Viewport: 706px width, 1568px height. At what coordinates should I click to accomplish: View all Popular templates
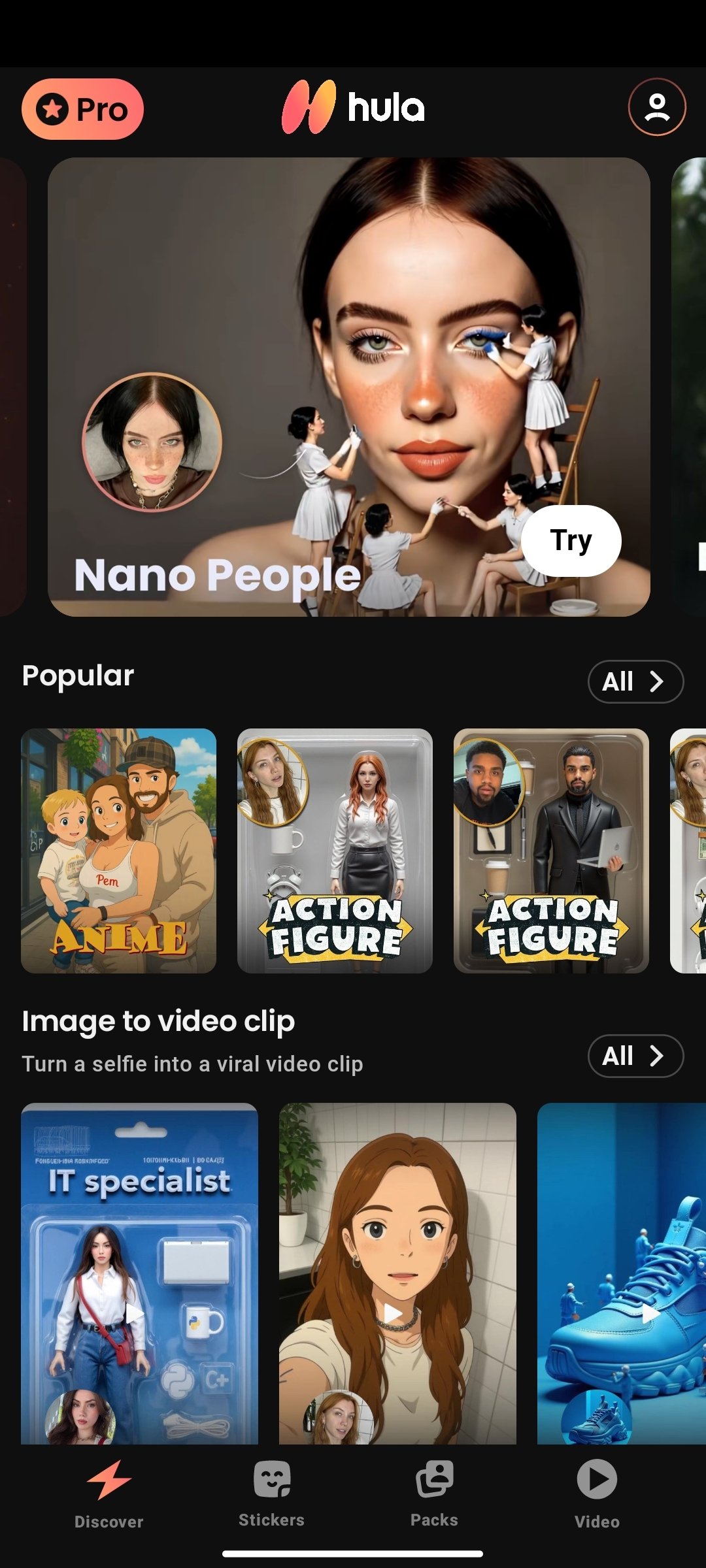click(x=635, y=681)
